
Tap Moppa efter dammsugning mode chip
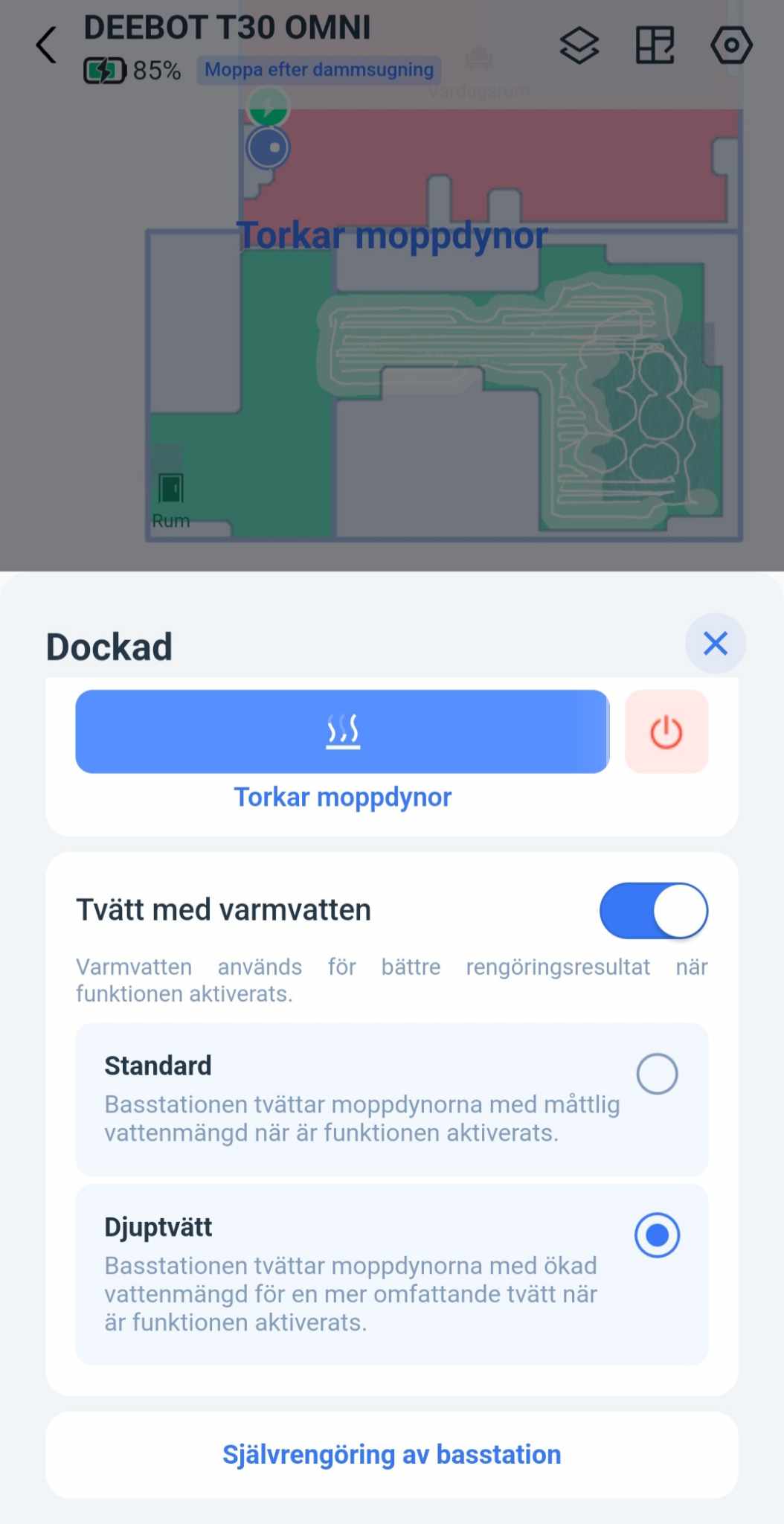tap(319, 70)
